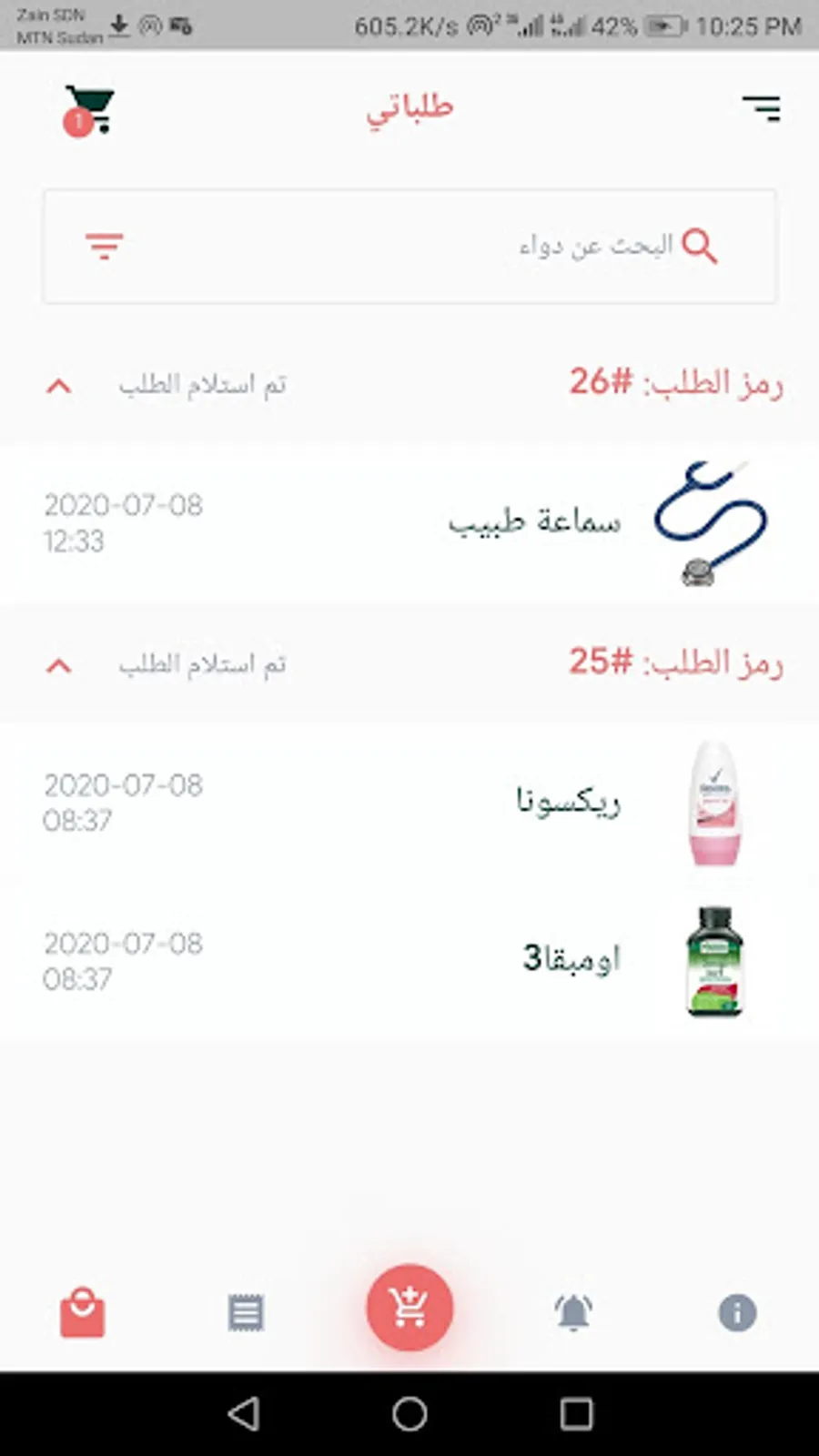Open the notifications bell tab
The width and height of the screenshot is (819, 1456).
pyautogui.click(x=573, y=1312)
